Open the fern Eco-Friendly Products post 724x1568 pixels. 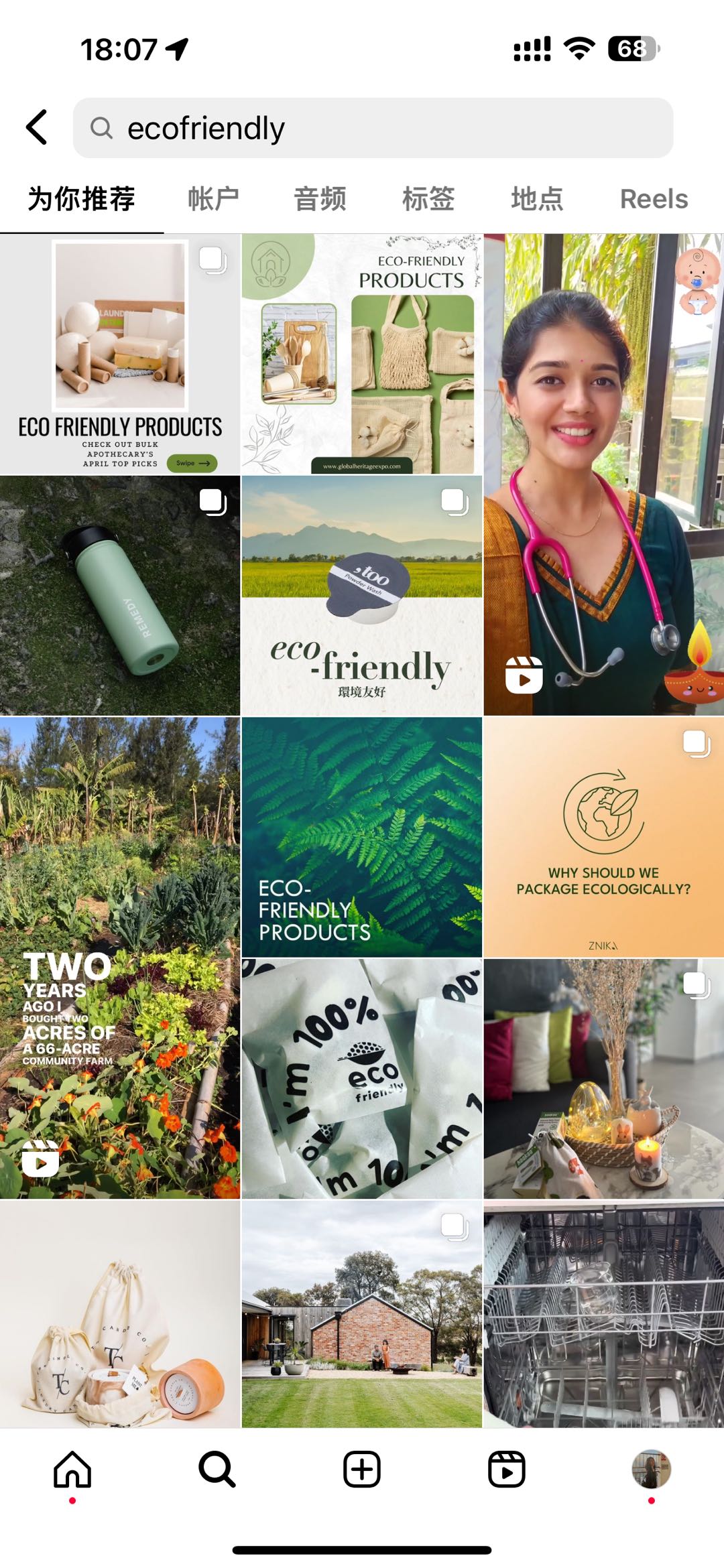[361, 837]
